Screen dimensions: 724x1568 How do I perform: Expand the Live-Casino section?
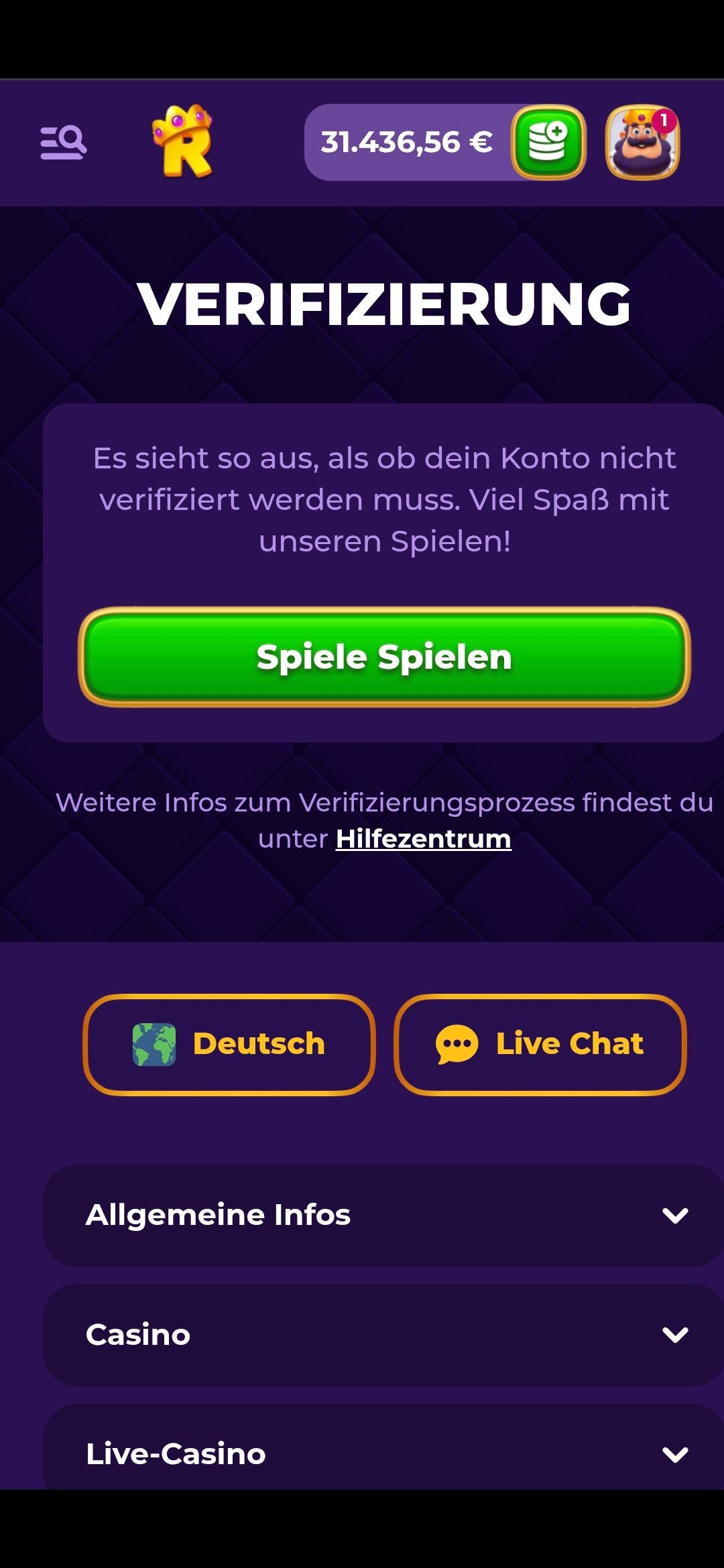coord(383,1453)
